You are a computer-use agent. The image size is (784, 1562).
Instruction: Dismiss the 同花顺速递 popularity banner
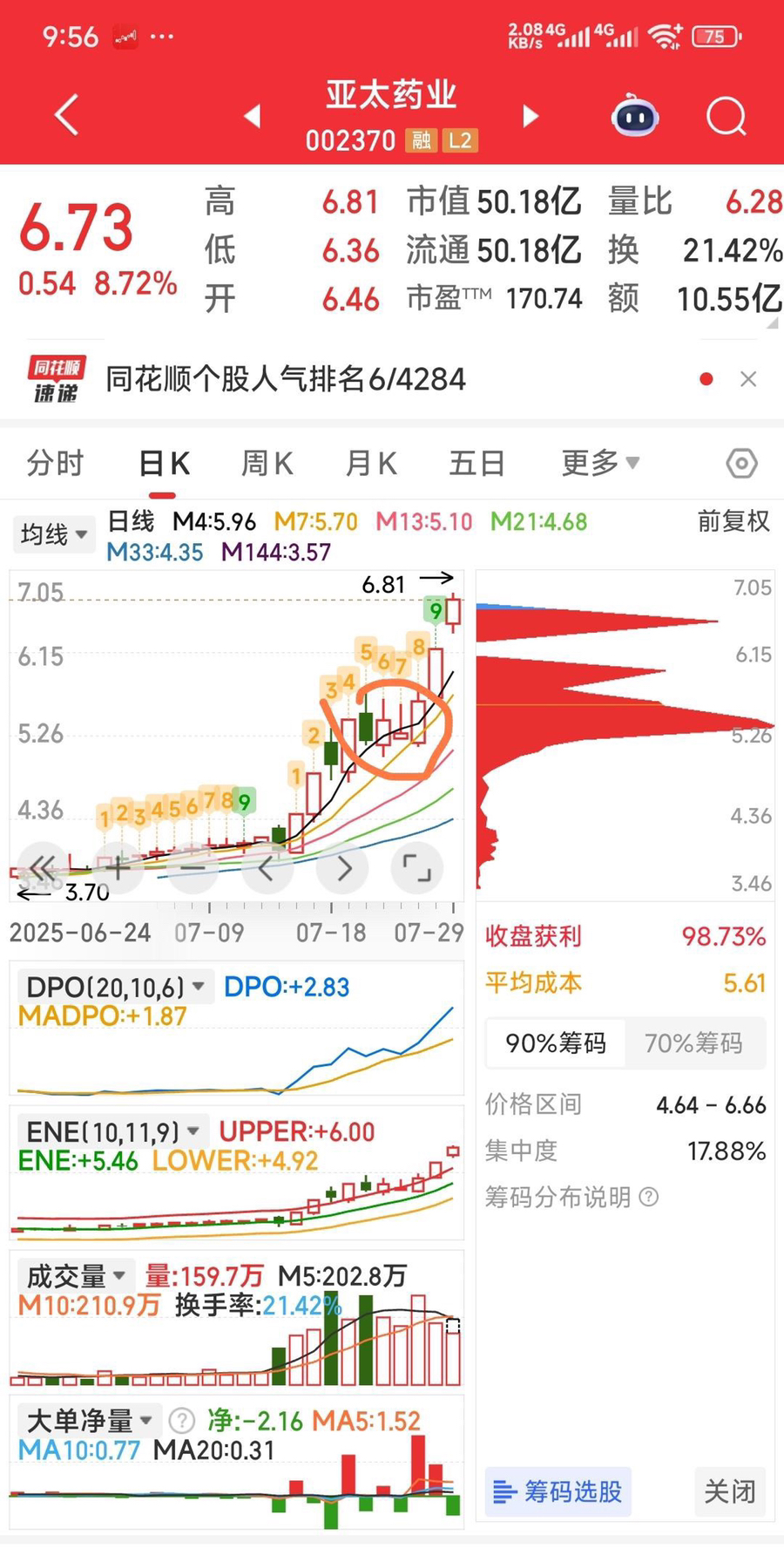[747, 379]
